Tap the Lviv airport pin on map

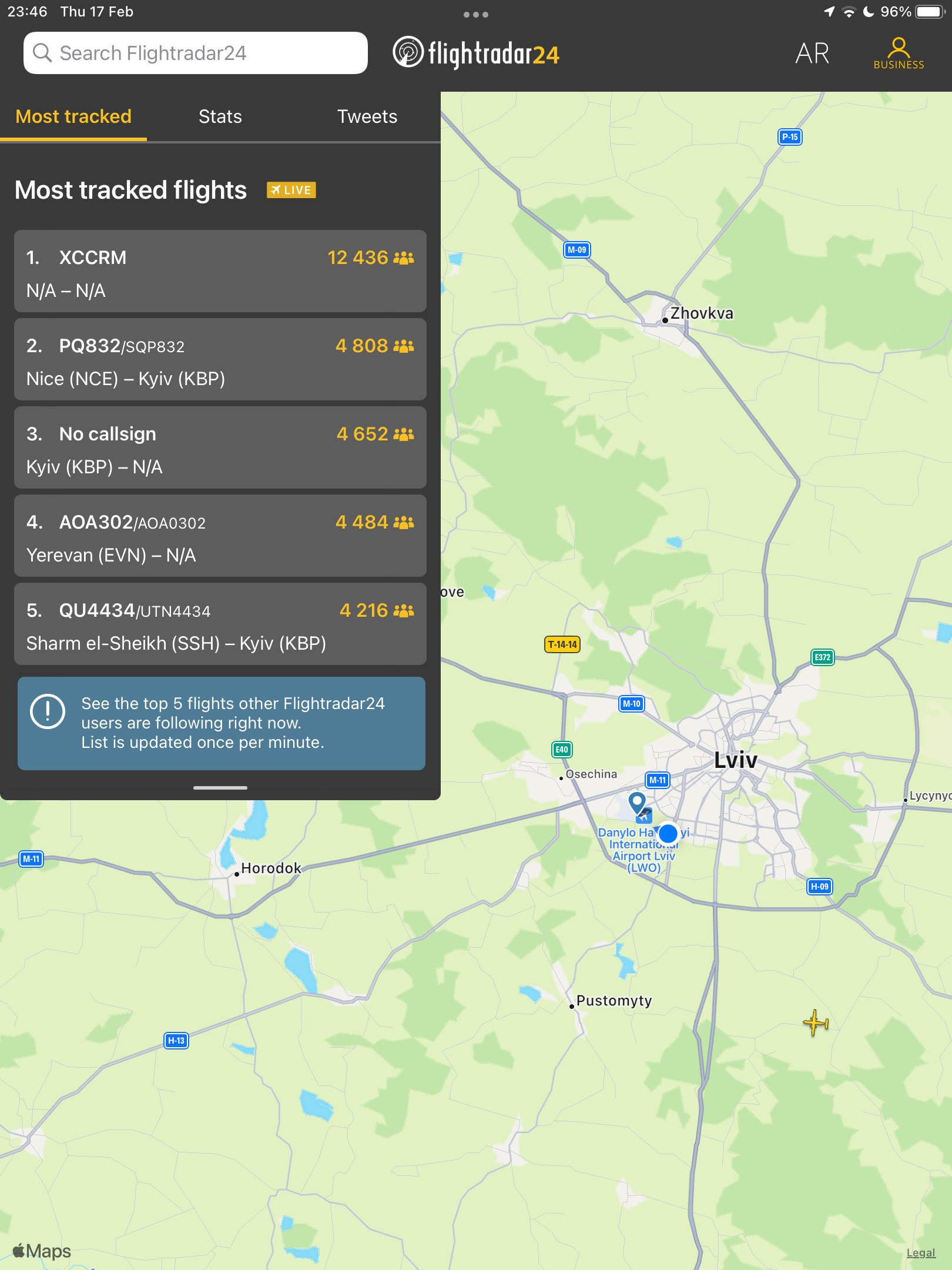pos(638,802)
